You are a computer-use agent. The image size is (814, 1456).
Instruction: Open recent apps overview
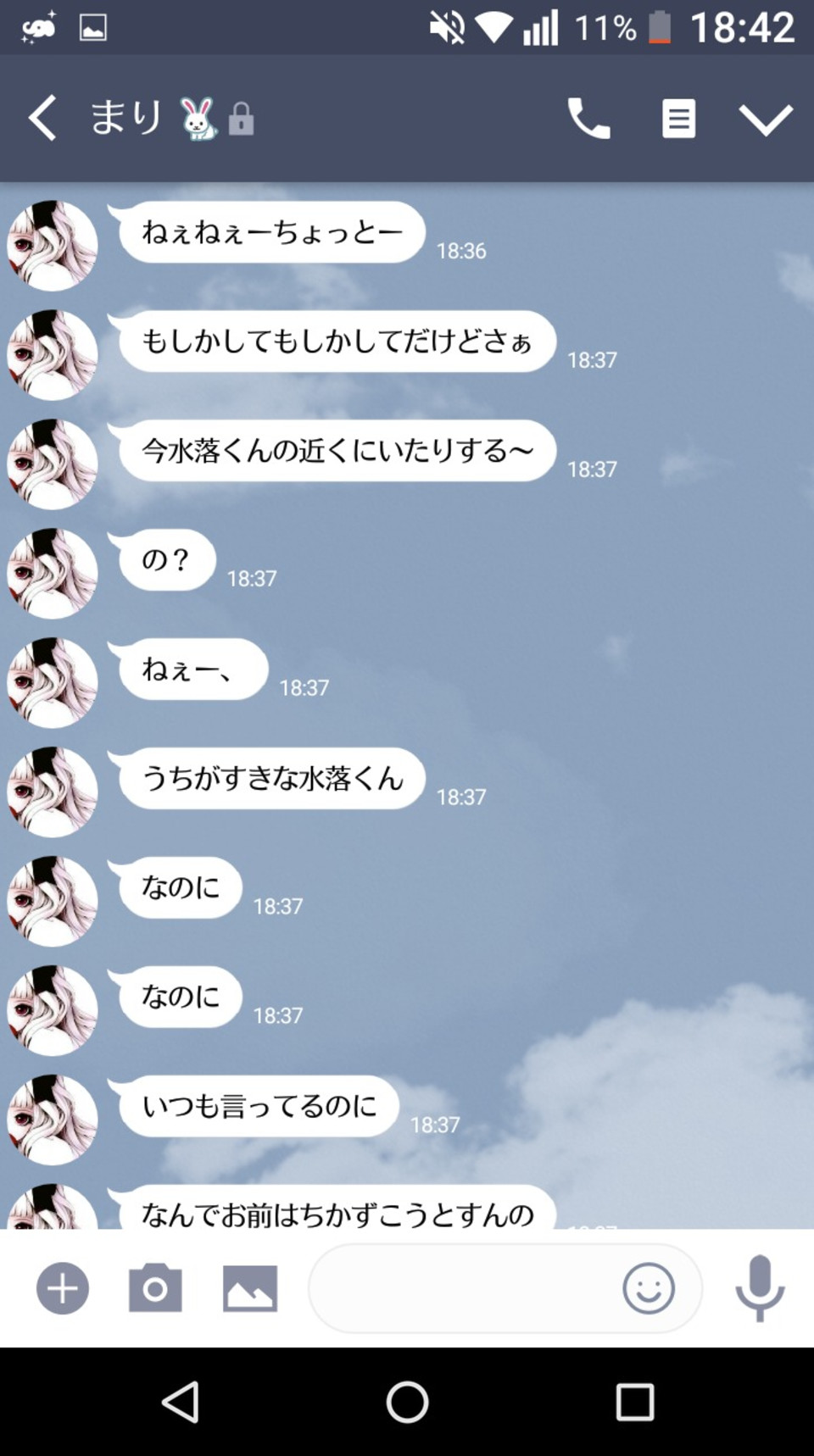(634, 1402)
